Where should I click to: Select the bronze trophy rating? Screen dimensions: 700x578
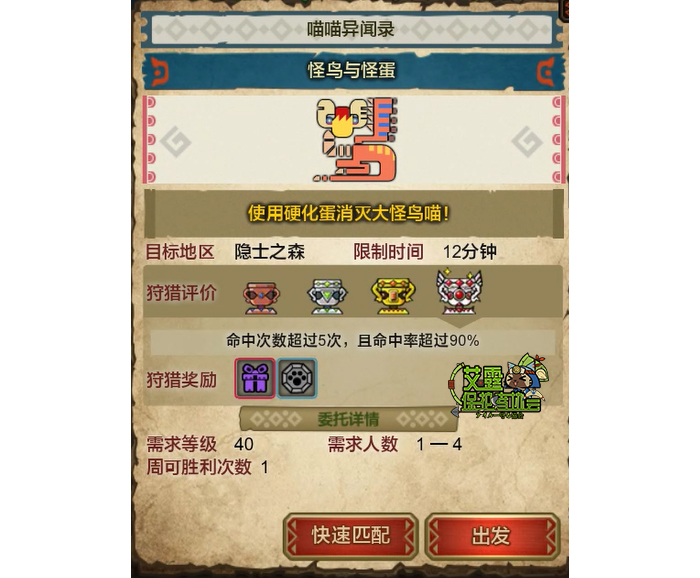click(263, 294)
